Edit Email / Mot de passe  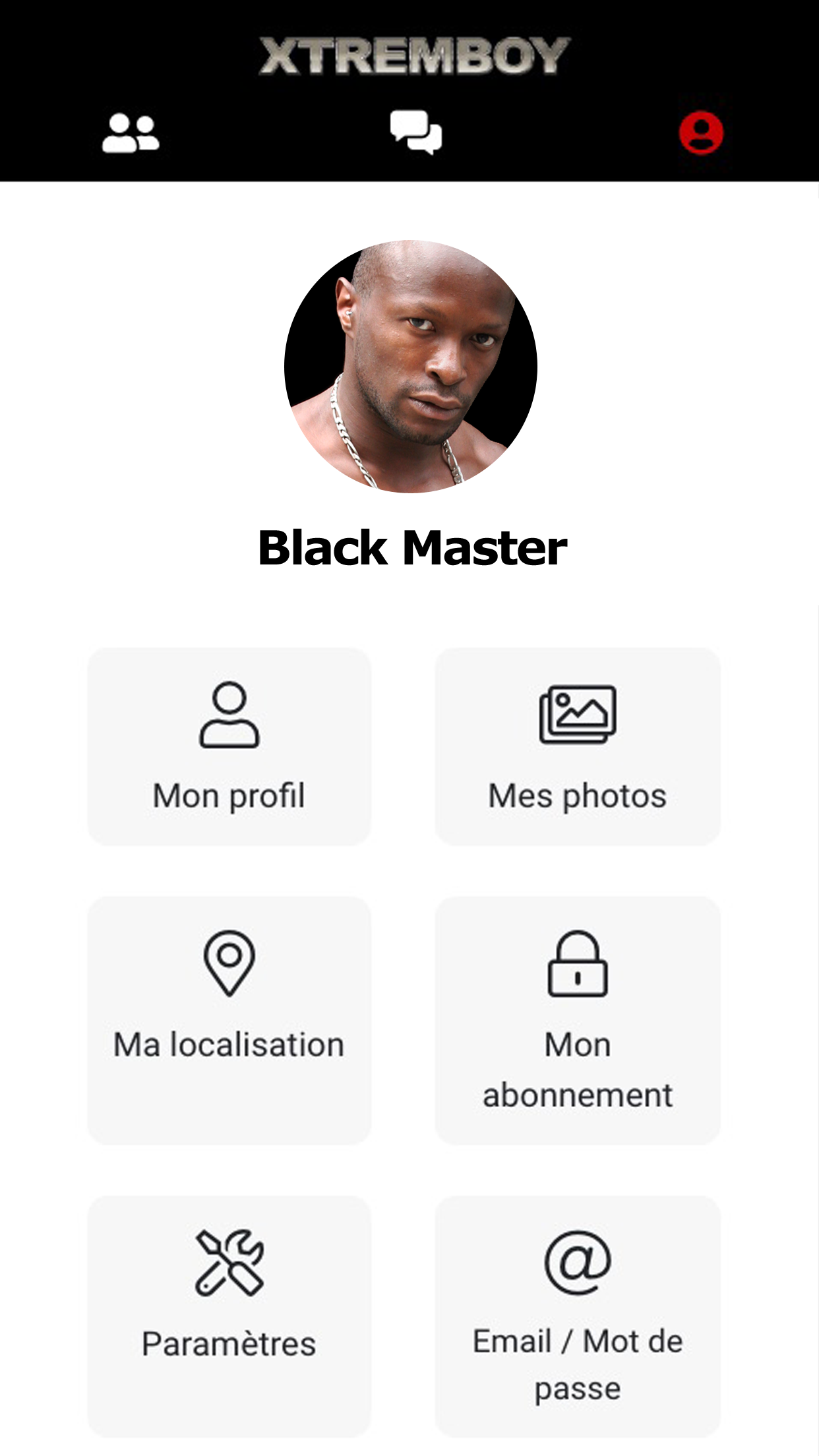tap(577, 1316)
